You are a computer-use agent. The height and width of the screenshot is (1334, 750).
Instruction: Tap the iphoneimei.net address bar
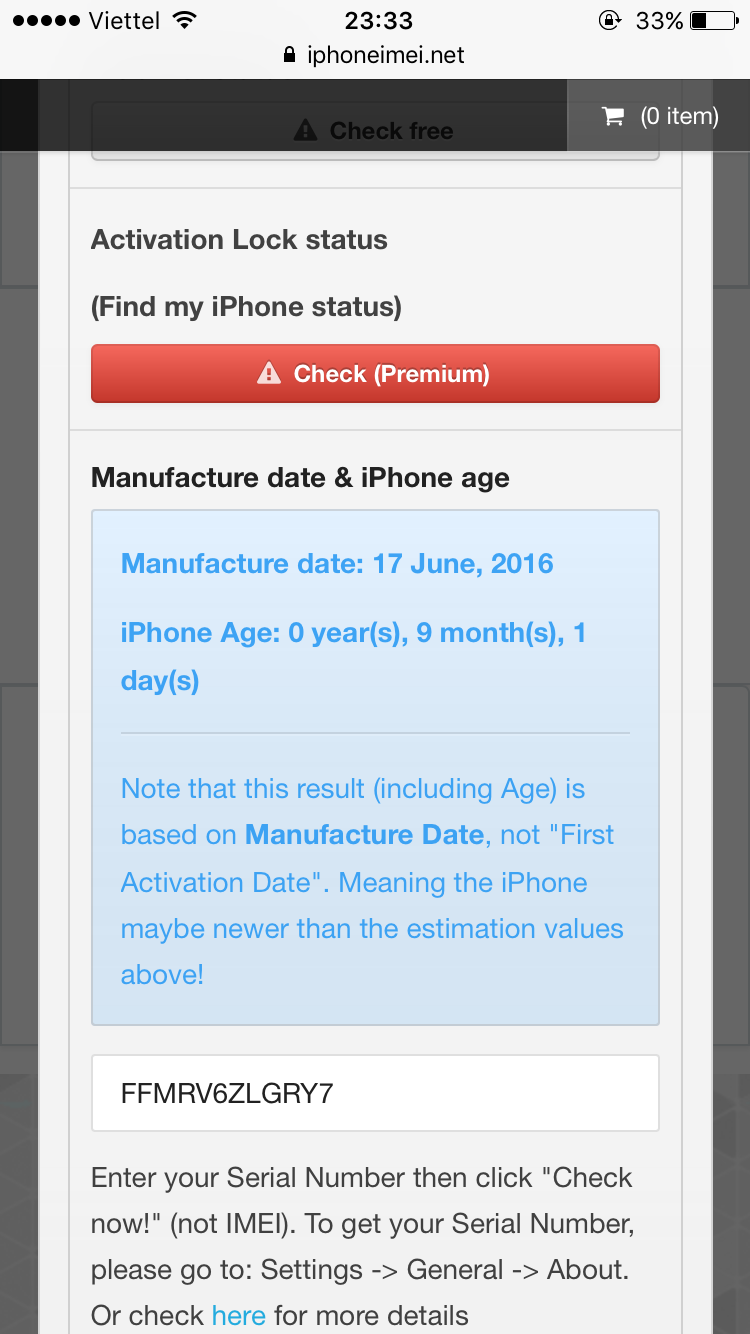[375, 55]
